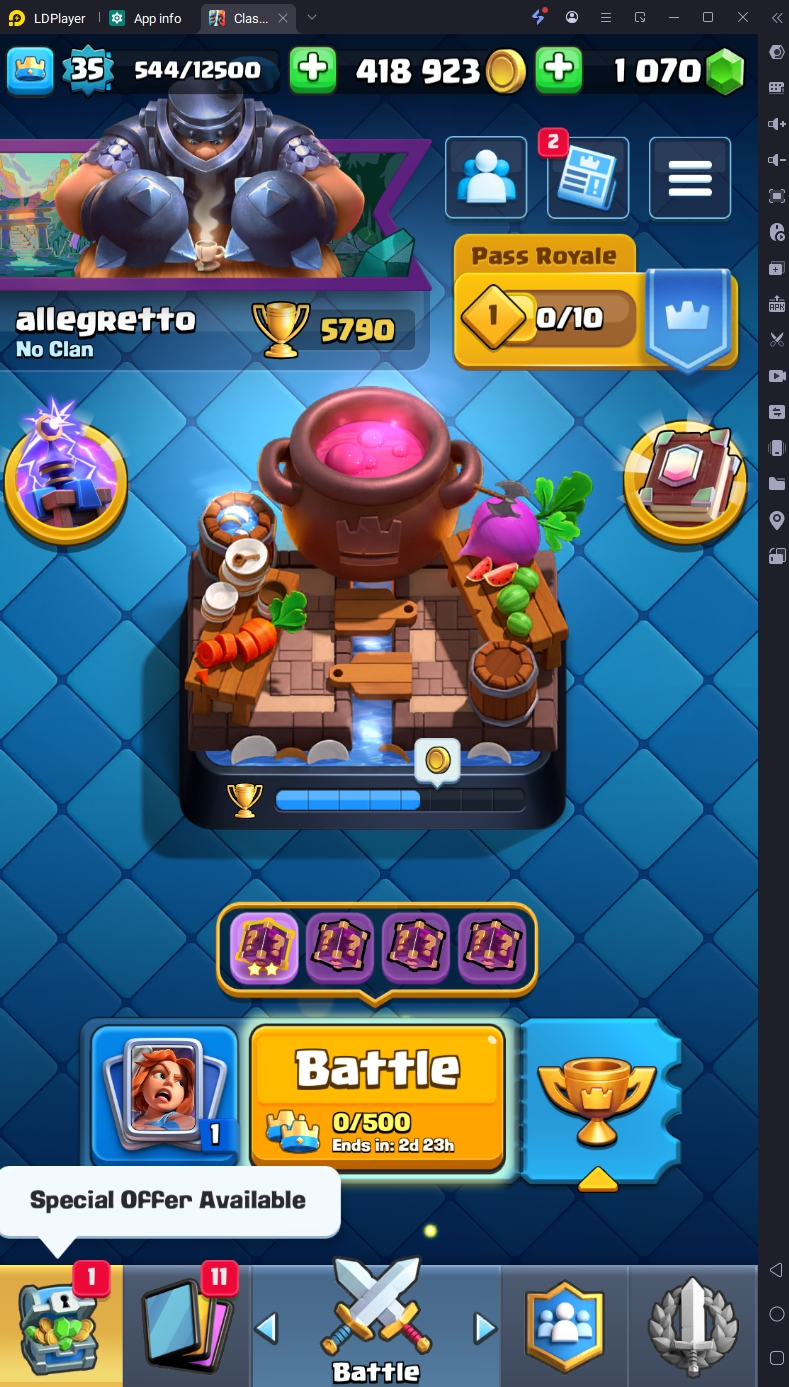The image size is (789, 1387).
Task: Tap the King level 35 badge
Action: 87,69
